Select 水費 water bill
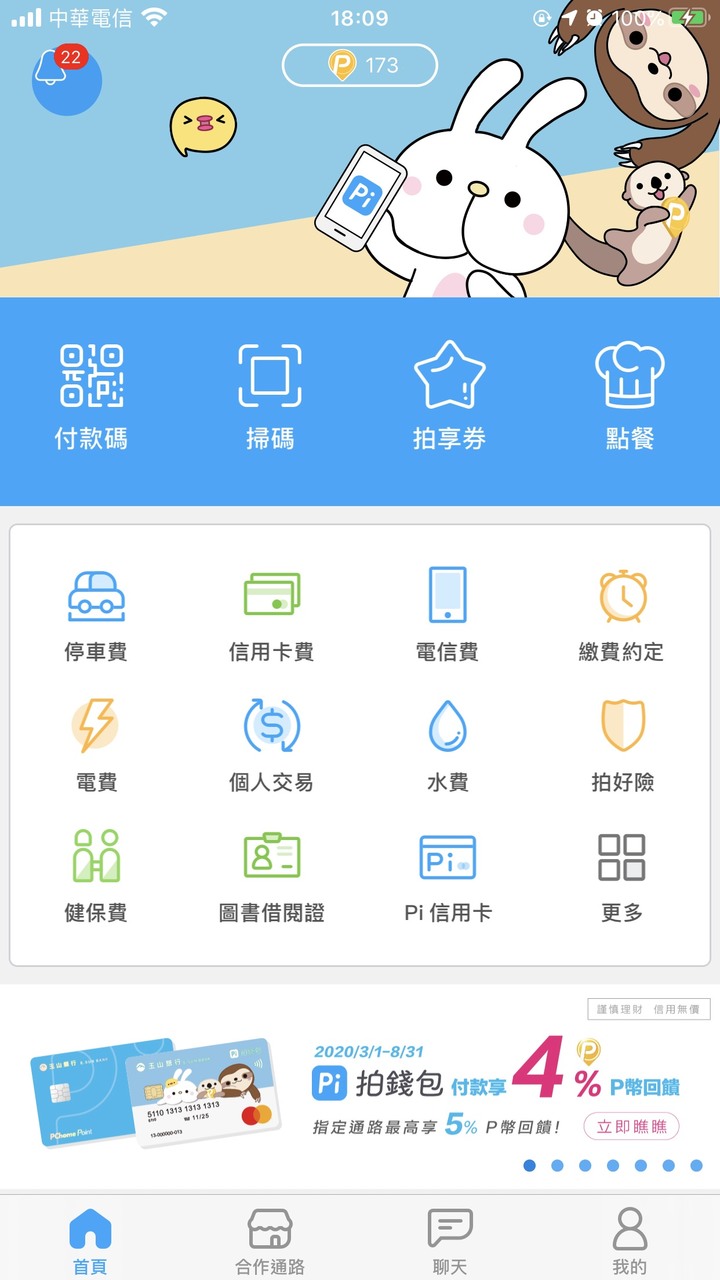720x1280 pixels. [x=447, y=745]
